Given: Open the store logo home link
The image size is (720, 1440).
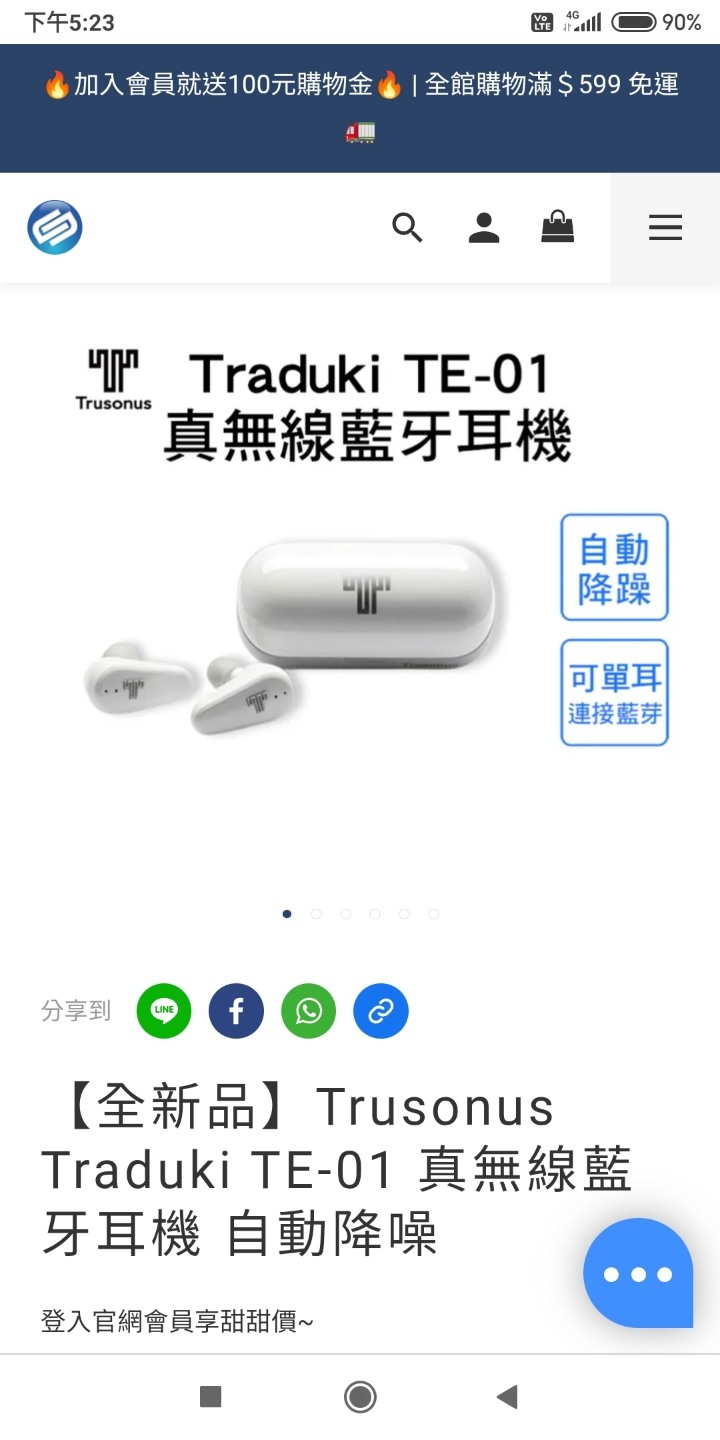Looking at the screenshot, I should tap(55, 228).
